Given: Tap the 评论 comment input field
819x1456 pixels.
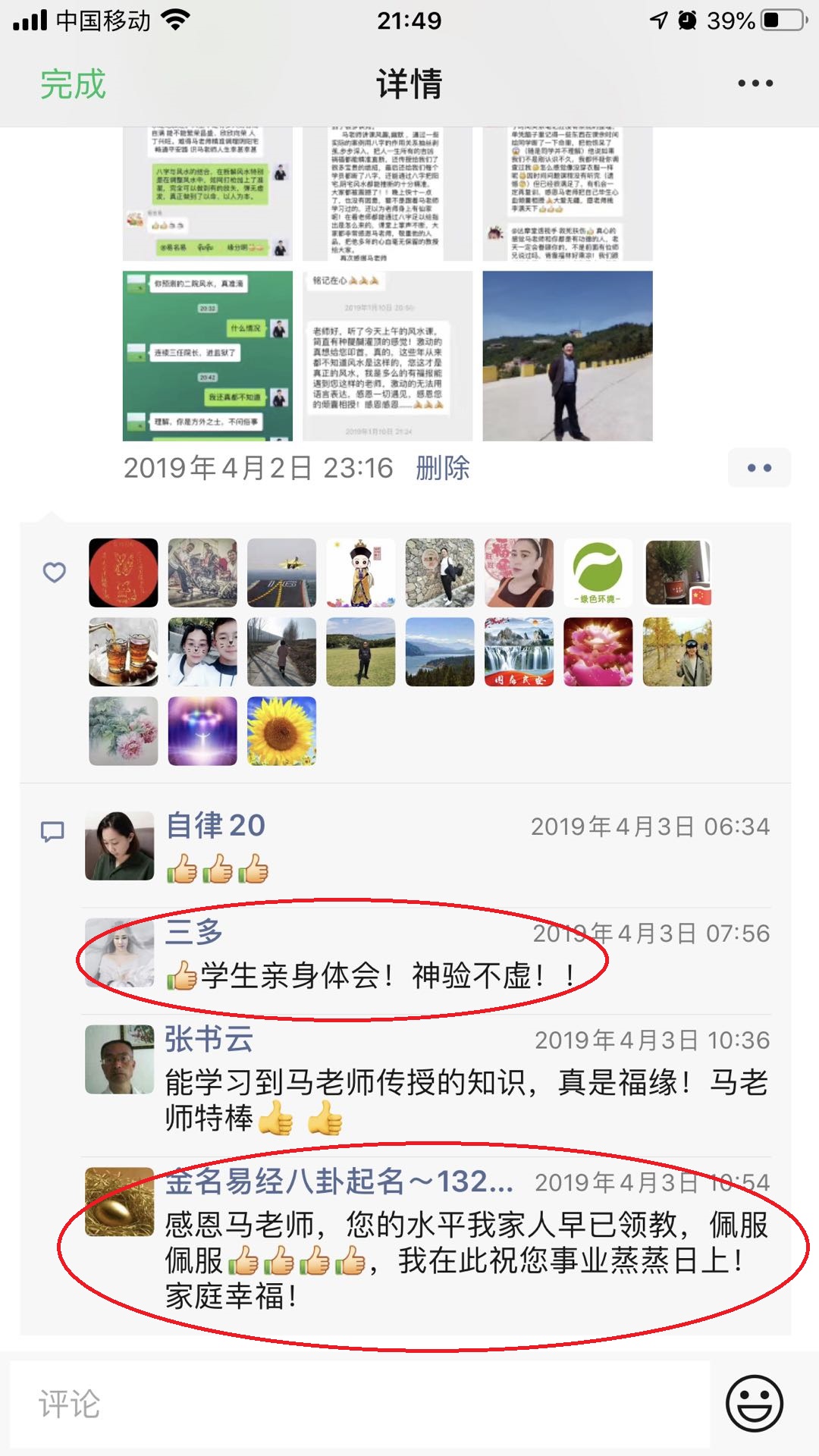Looking at the screenshot, I should point(360,1404).
